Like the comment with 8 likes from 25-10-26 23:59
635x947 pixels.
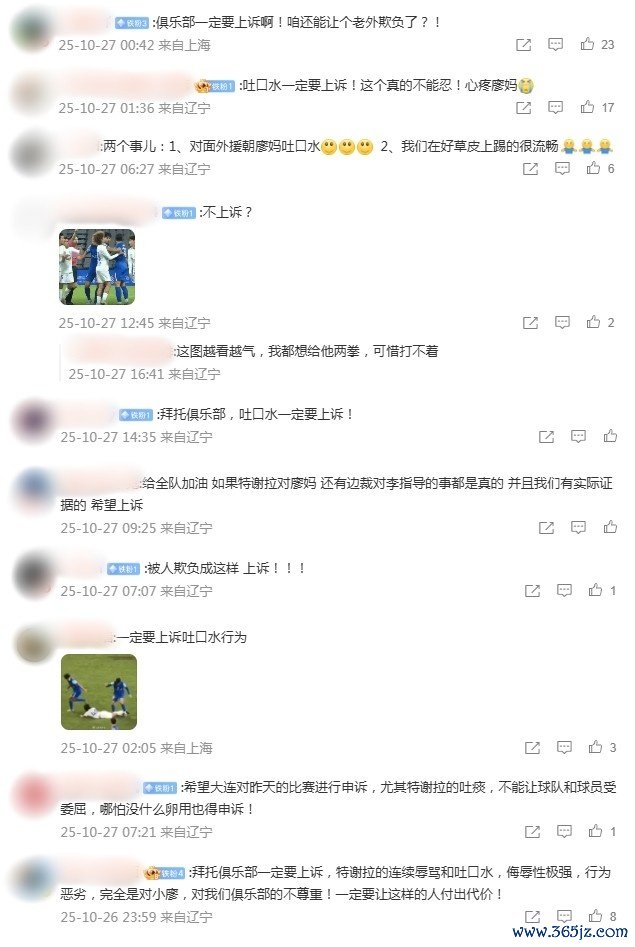tap(594, 916)
